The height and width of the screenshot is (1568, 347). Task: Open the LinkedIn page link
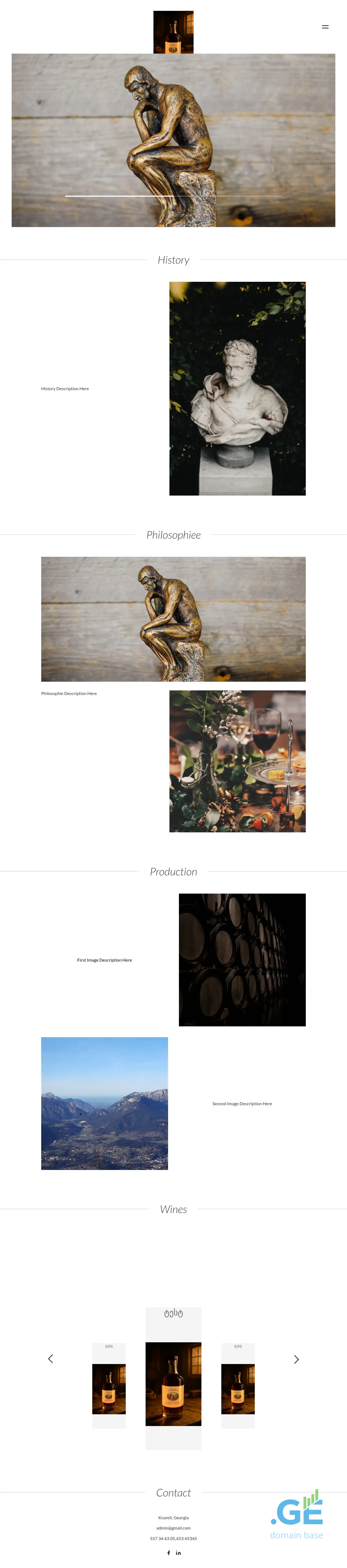(x=178, y=1552)
